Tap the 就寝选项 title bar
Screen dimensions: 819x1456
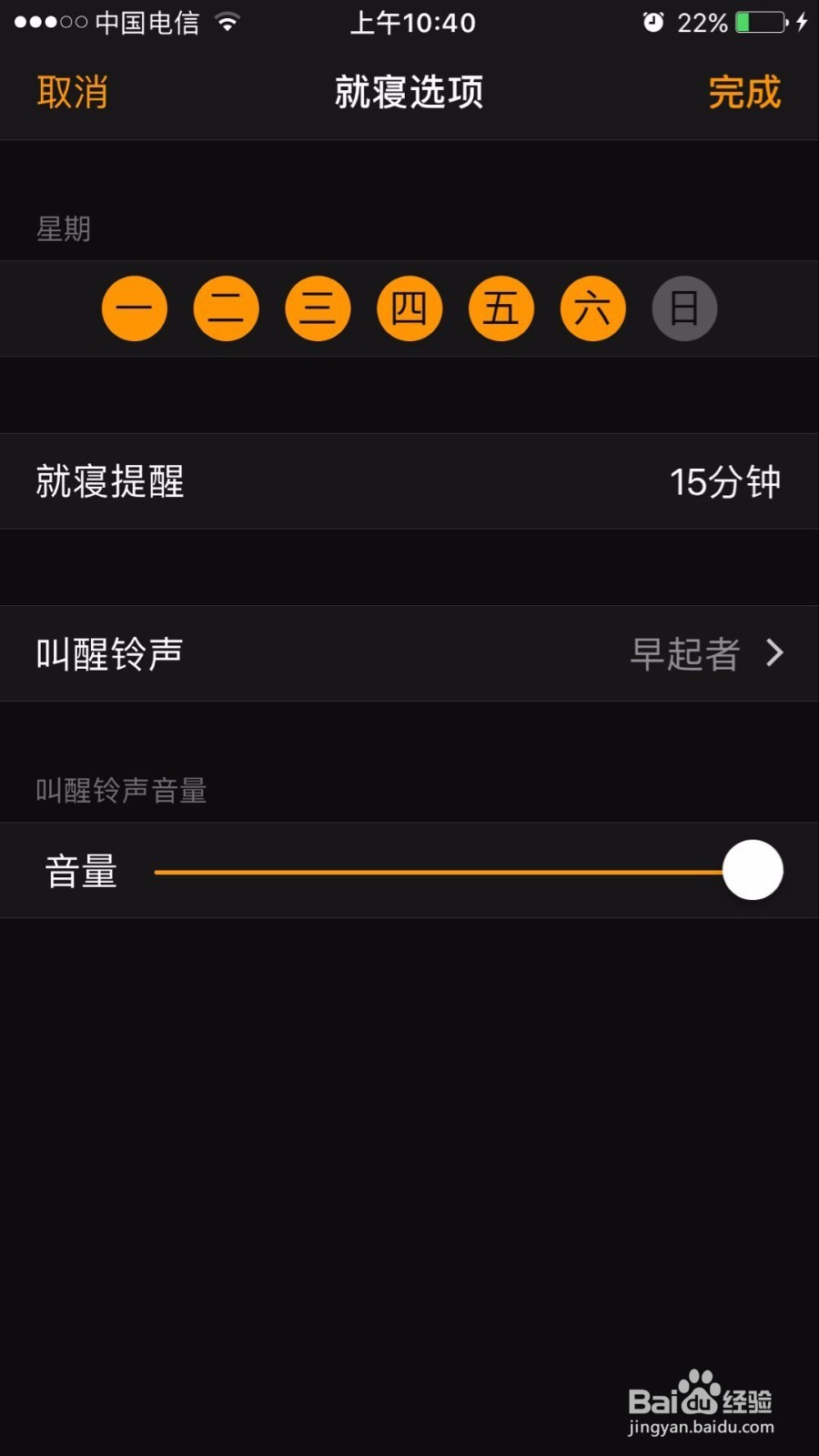pyautogui.click(x=409, y=92)
